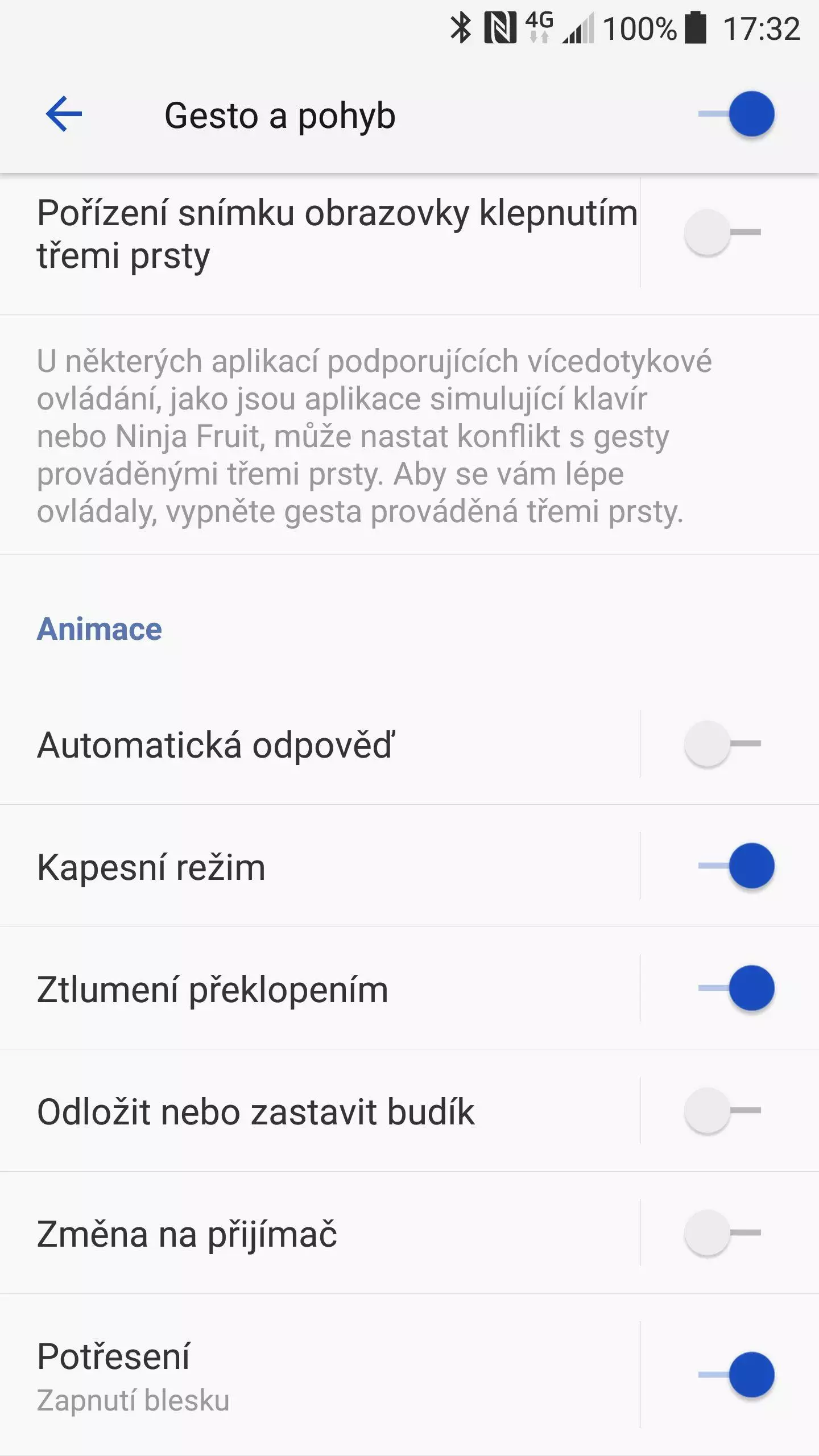Open Ztlumení překlopením row
Image resolution: width=819 pixels, height=1456 pixels.
pyautogui.click(x=320, y=988)
